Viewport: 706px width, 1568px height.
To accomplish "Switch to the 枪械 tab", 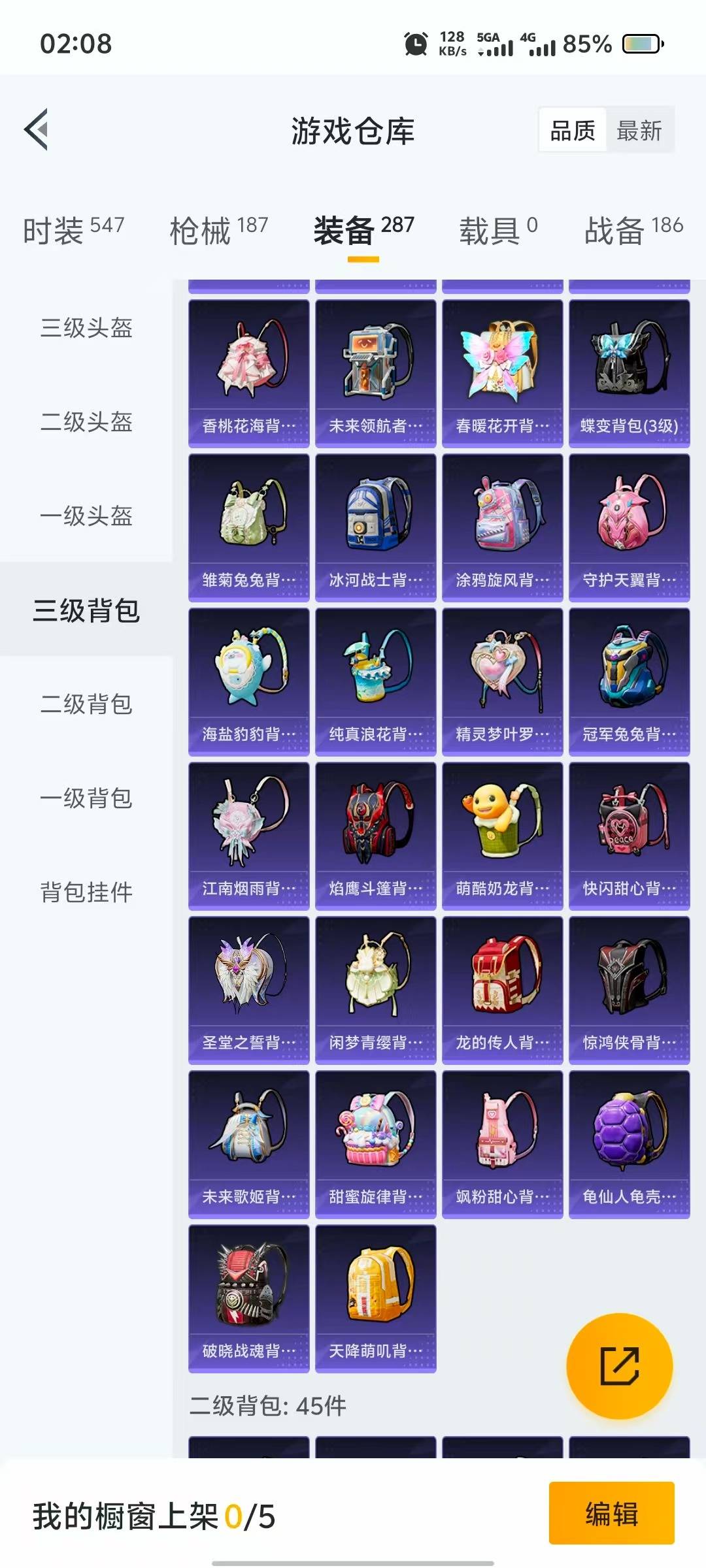I will click(x=218, y=230).
